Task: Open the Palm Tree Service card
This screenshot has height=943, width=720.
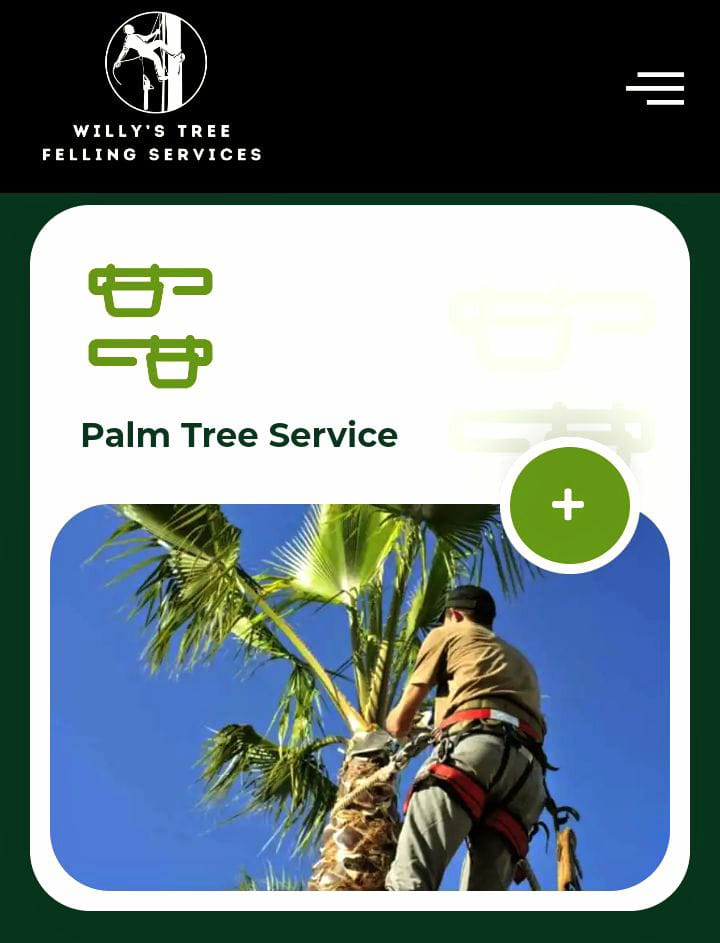Action: [239, 435]
